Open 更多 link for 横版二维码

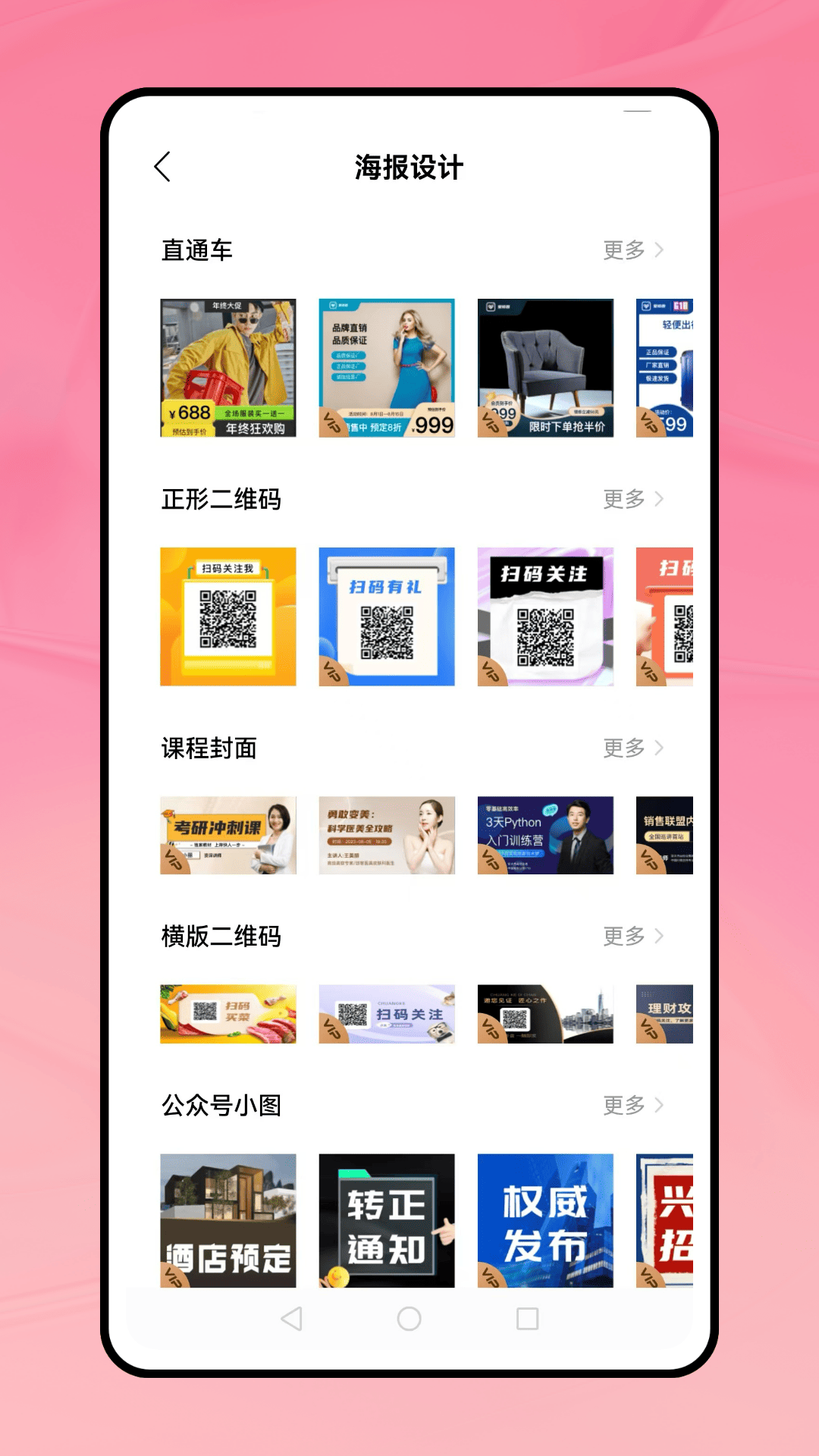click(623, 937)
